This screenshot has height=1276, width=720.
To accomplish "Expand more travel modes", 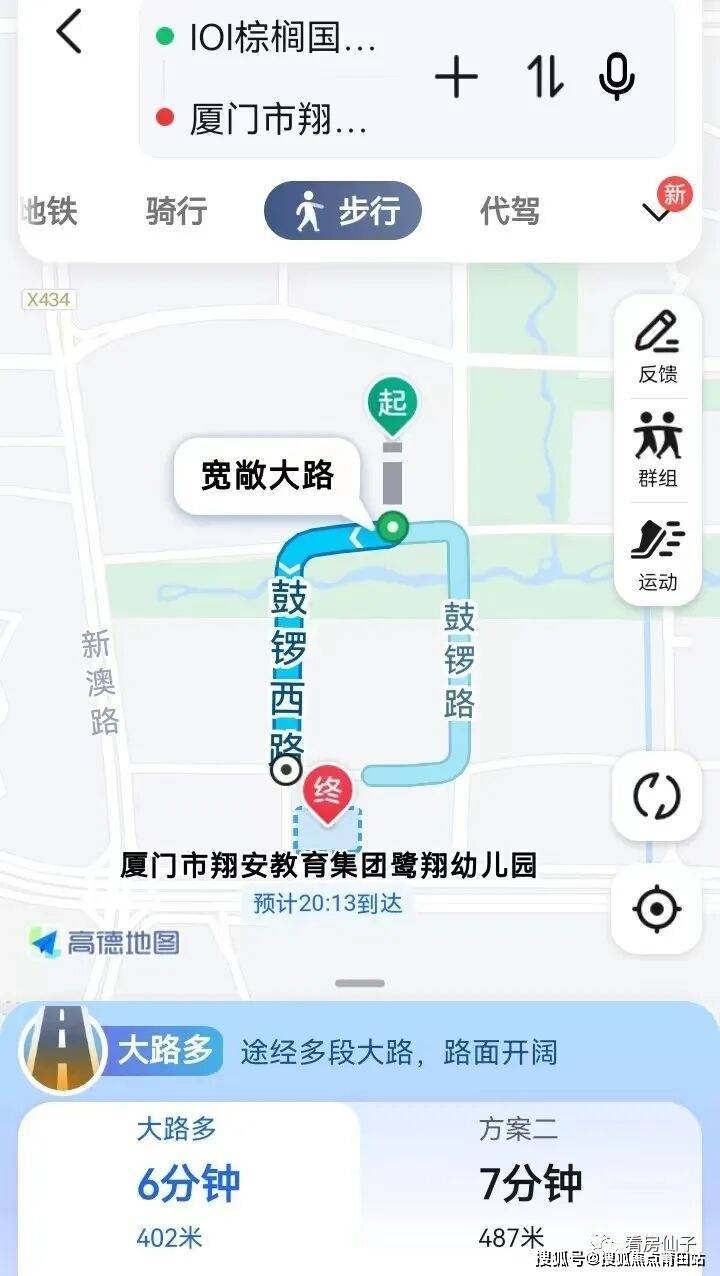I will click(x=657, y=212).
